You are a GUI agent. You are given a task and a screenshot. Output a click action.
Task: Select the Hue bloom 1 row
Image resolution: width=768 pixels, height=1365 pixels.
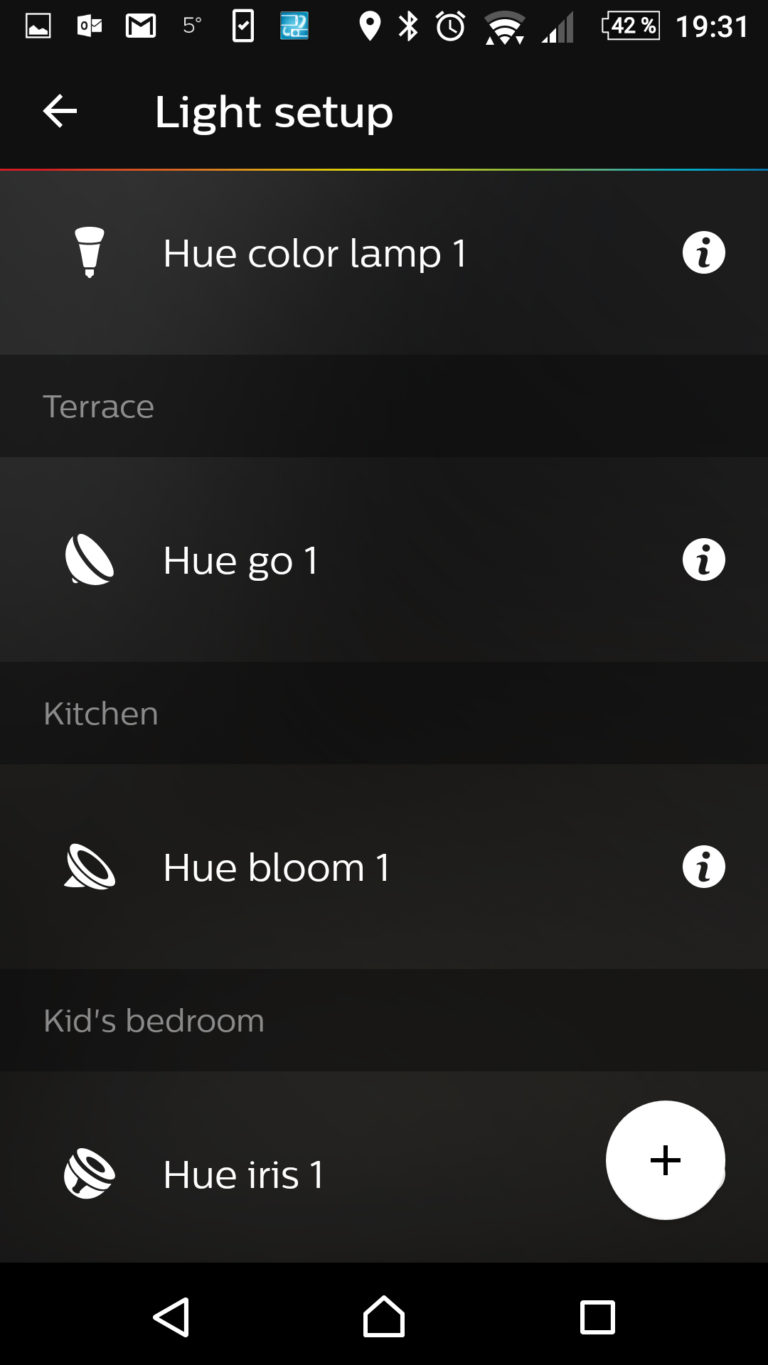(384, 866)
